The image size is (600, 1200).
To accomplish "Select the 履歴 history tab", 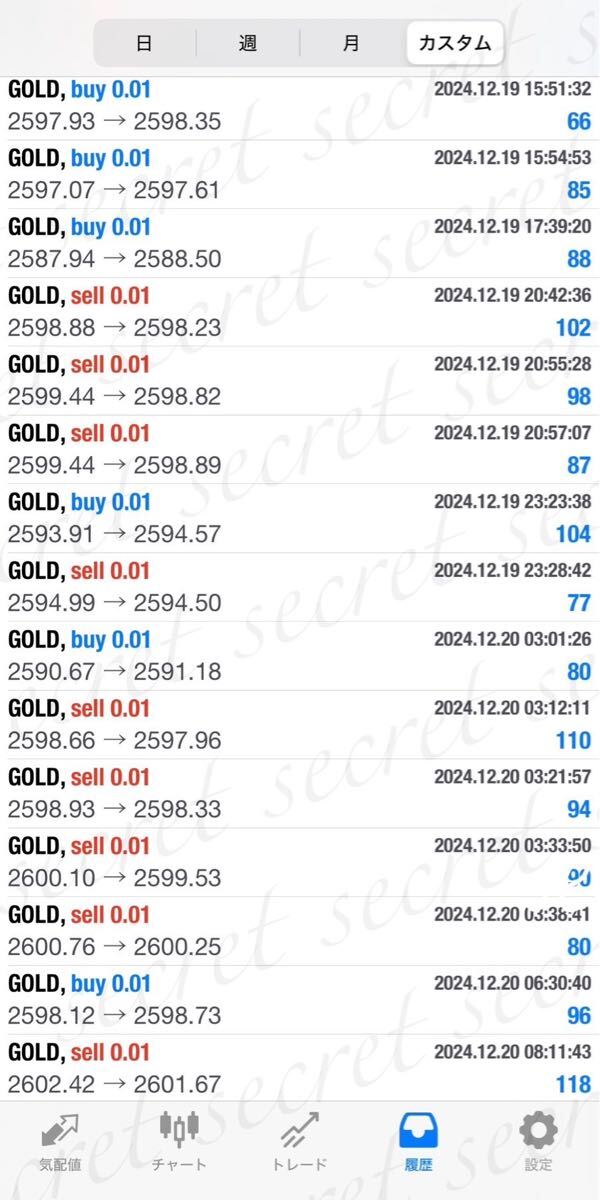I will pyautogui.click(x=420, y=1141).
